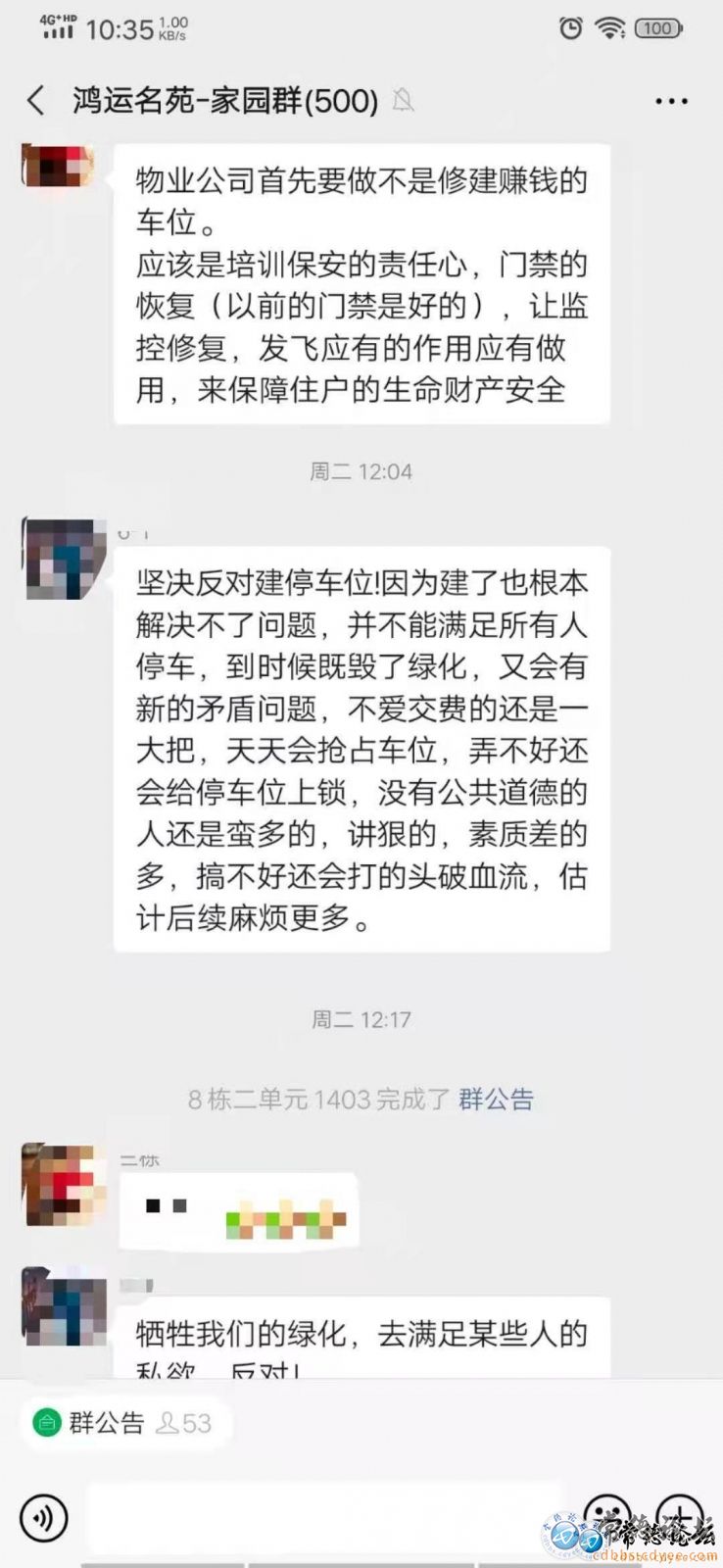
Task: Tap the message text input field
Action: click(323, 1518)
